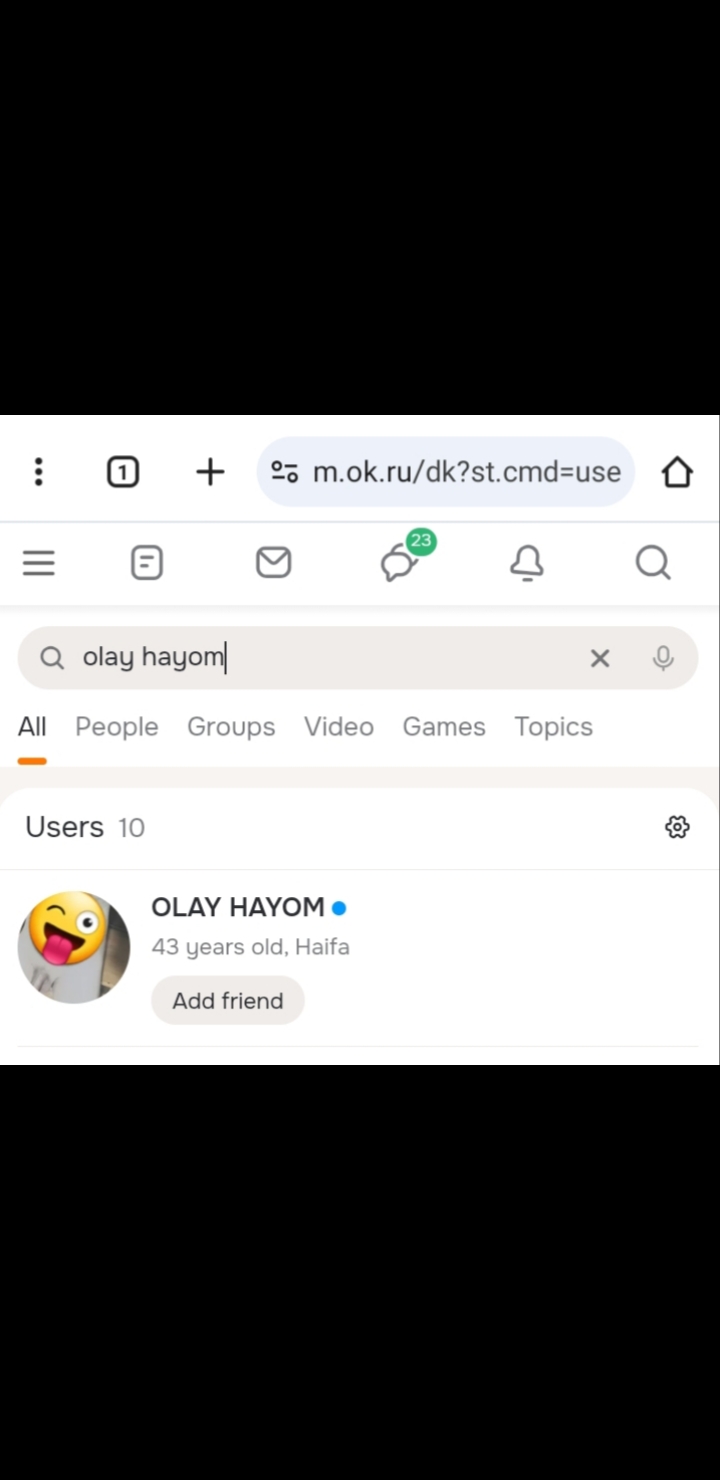Tap the m.ok.ru address bar
This screenshot has height=1480, width=720.
tap(446, 471)
